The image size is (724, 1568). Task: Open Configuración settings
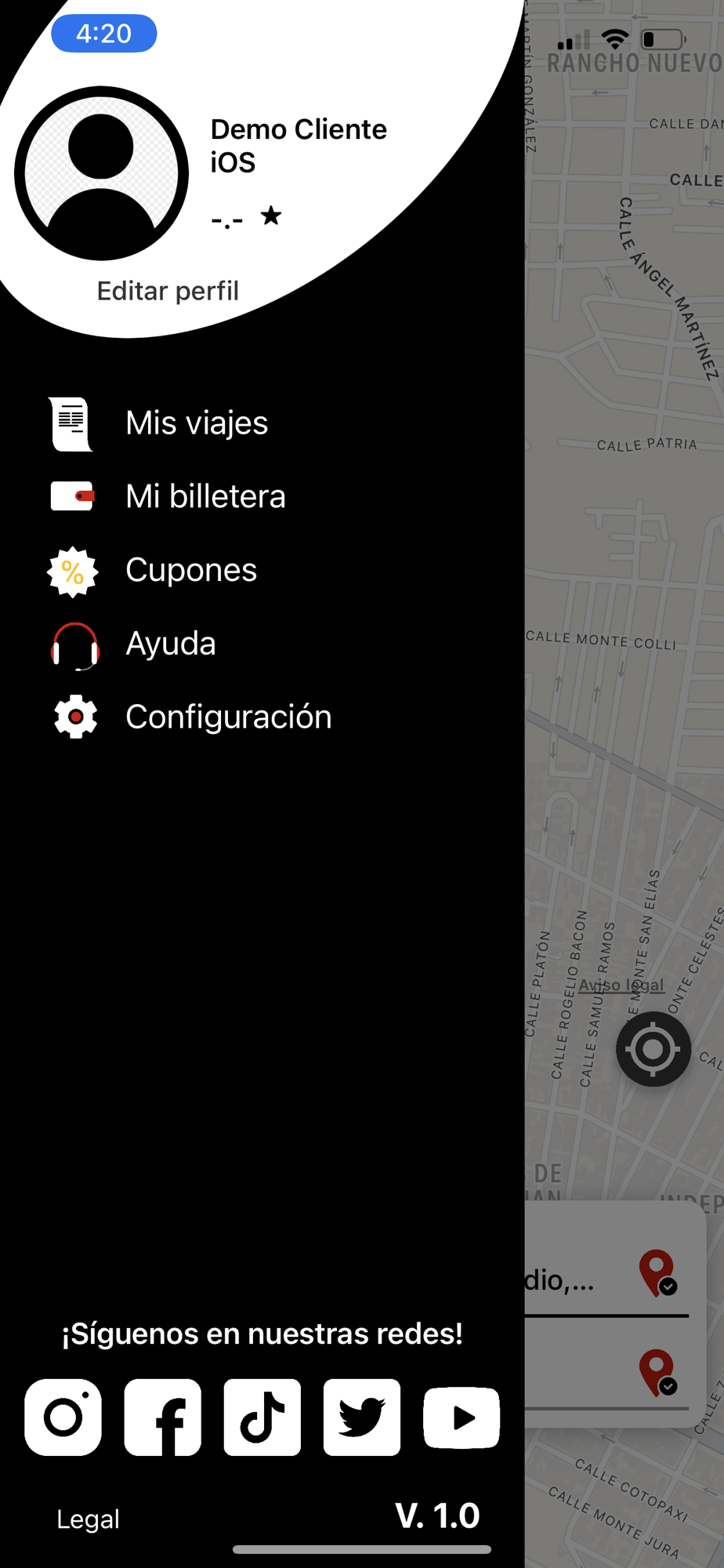pyautogui.click(x=228, y=717)
